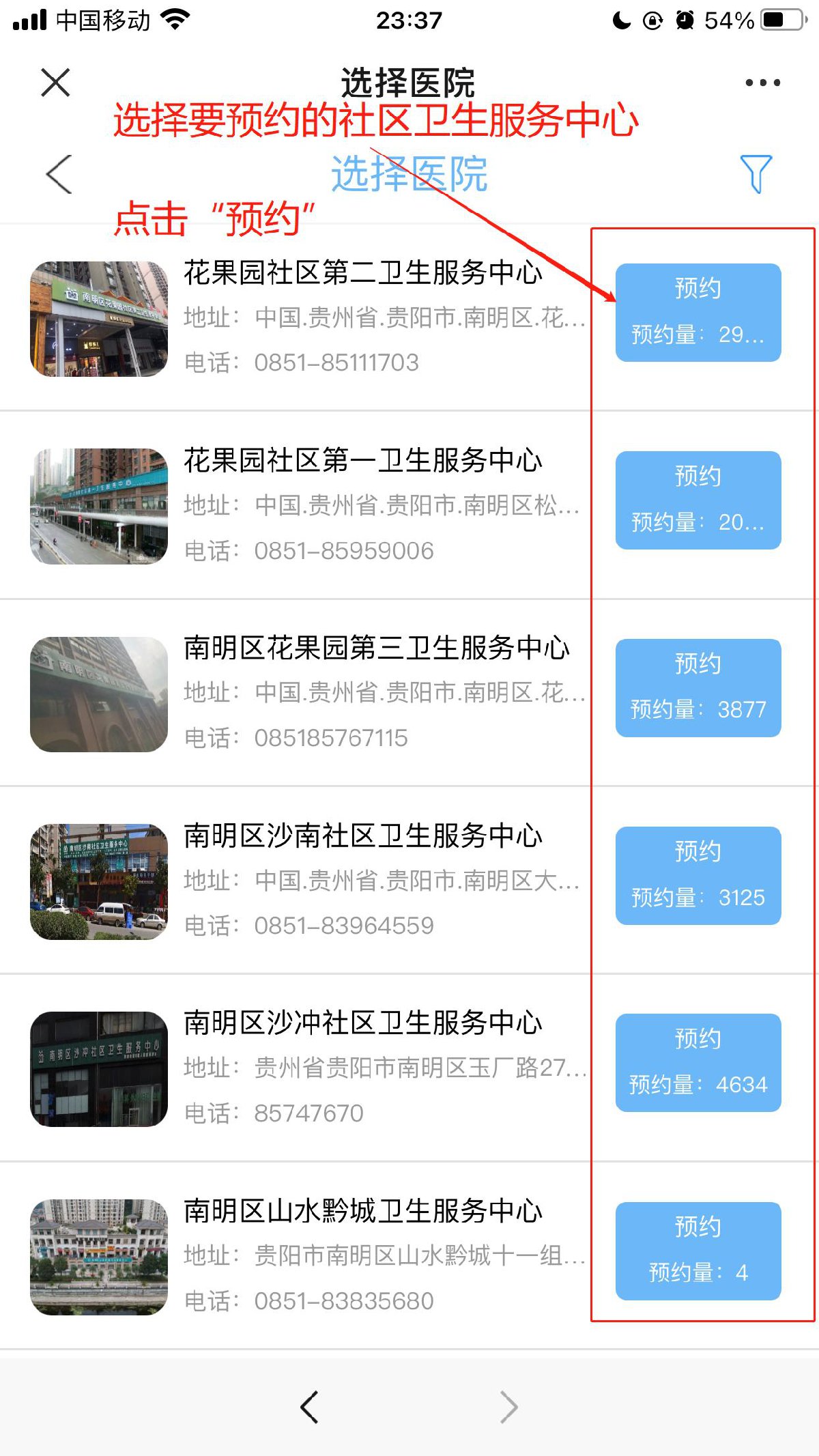
Task: Select 预约 for 南明区花果园第三卫生服务中心
Action: pos(698,687)
